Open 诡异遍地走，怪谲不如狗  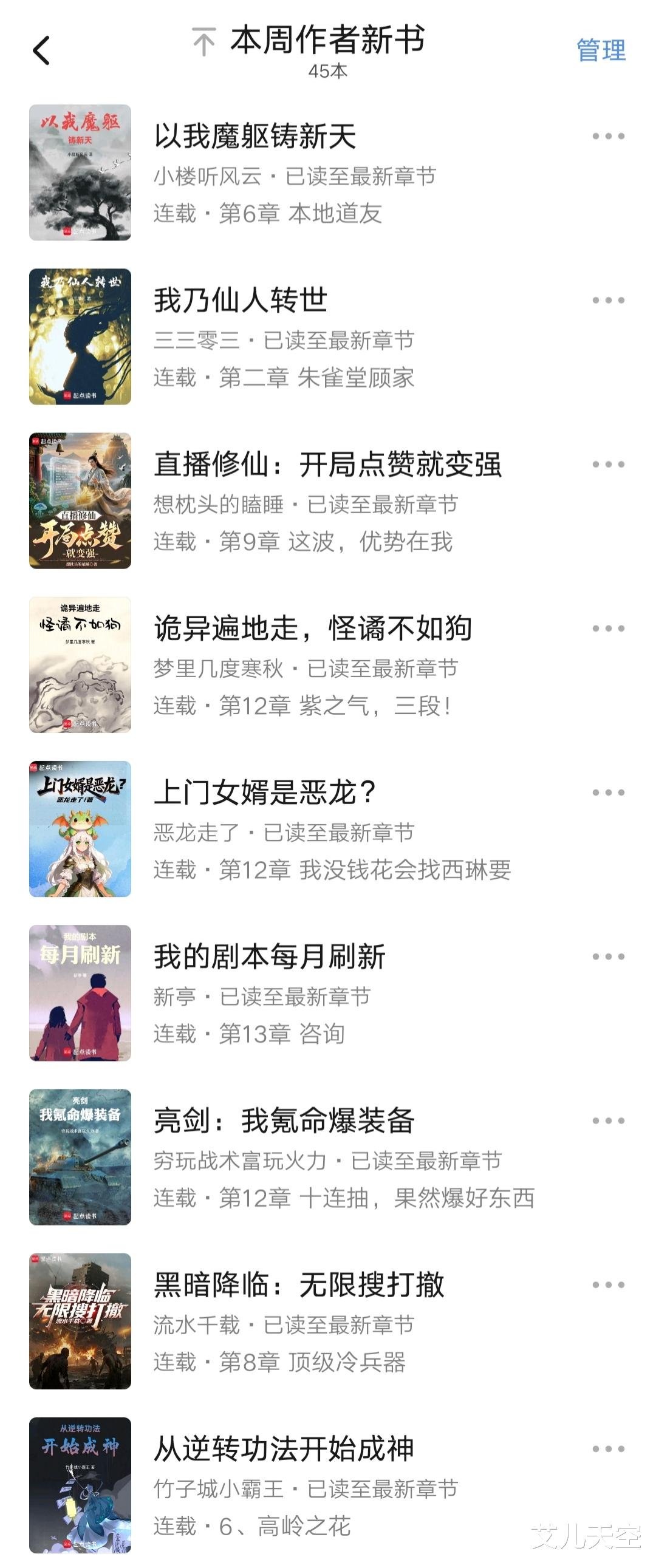(x=312, y=629)
